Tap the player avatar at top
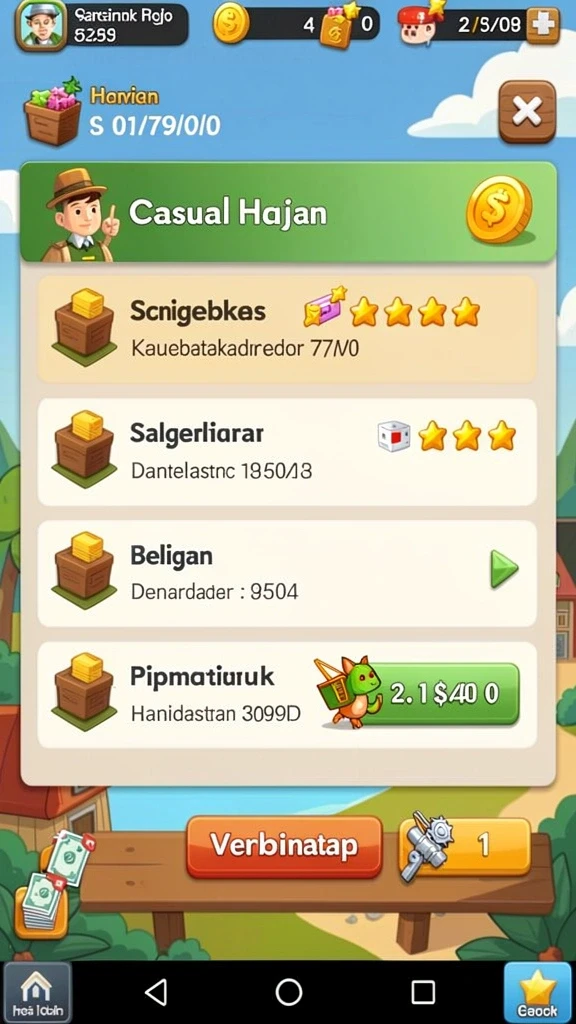 pos(40,25)
